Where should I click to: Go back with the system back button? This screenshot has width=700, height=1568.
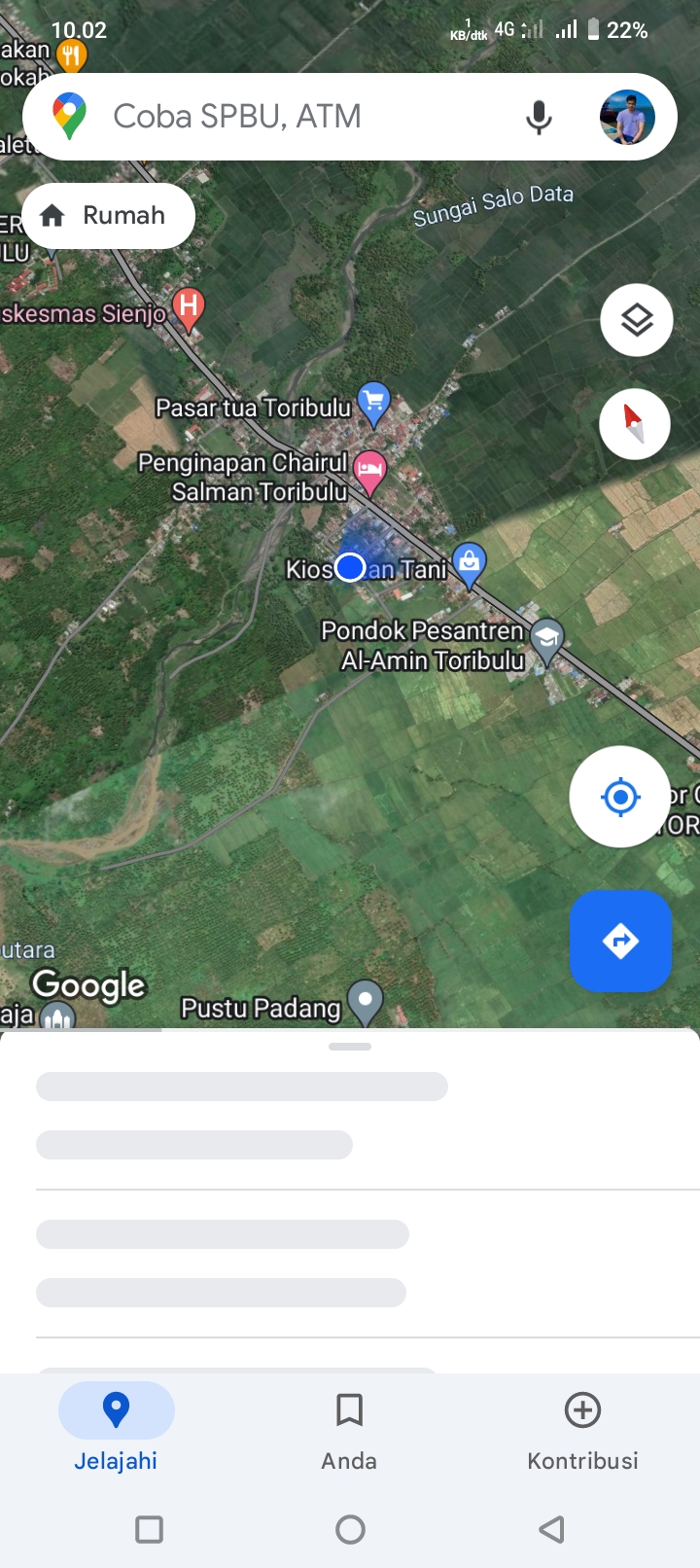[x=551, y=1529]
